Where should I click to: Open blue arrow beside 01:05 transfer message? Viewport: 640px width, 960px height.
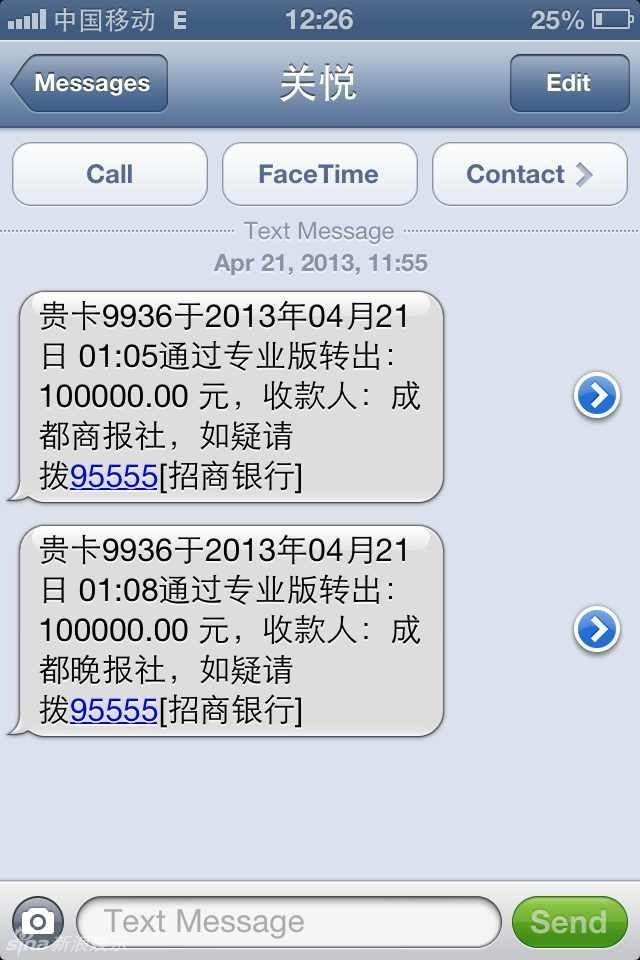[597, 397]
